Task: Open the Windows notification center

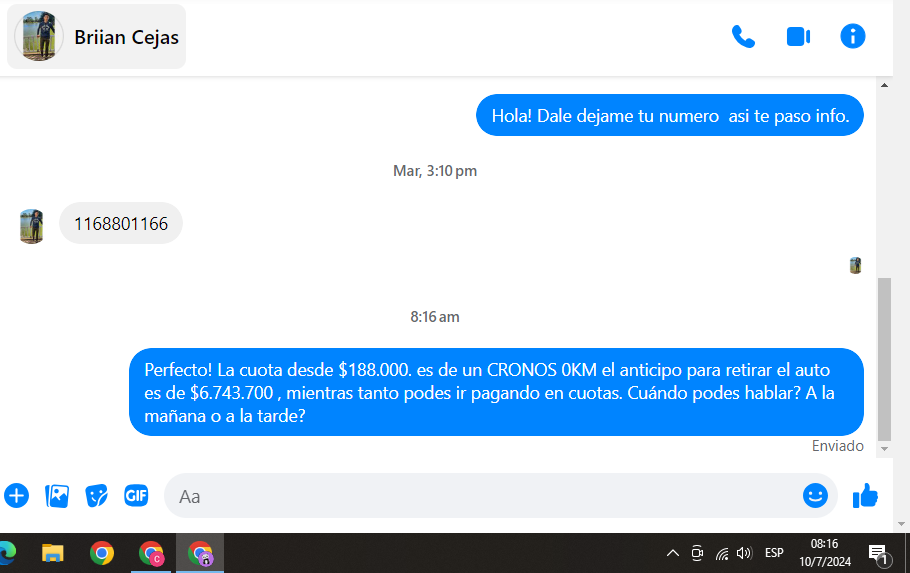Action: [879, 553]
